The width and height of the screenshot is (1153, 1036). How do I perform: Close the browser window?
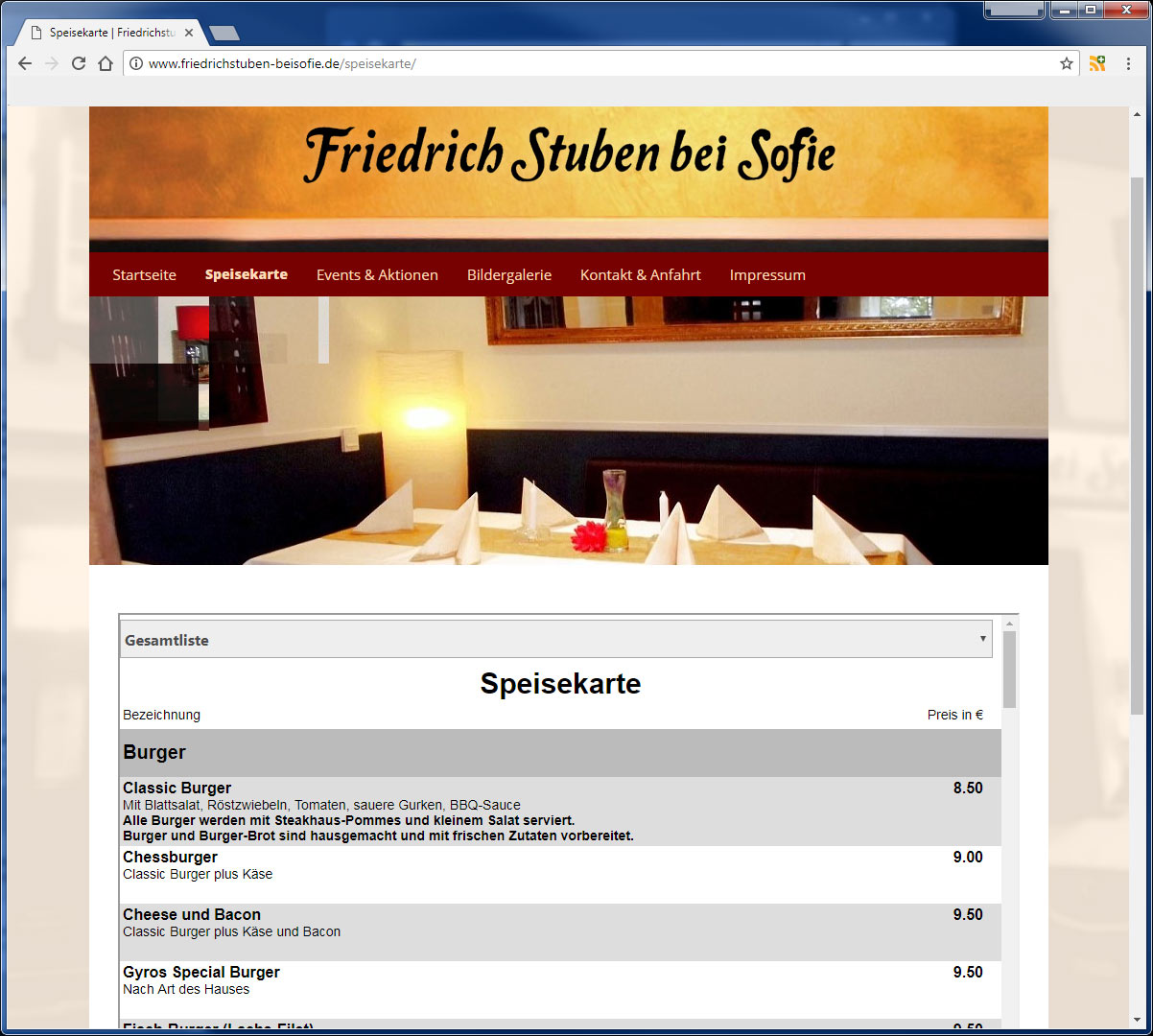click(1124, 10)
